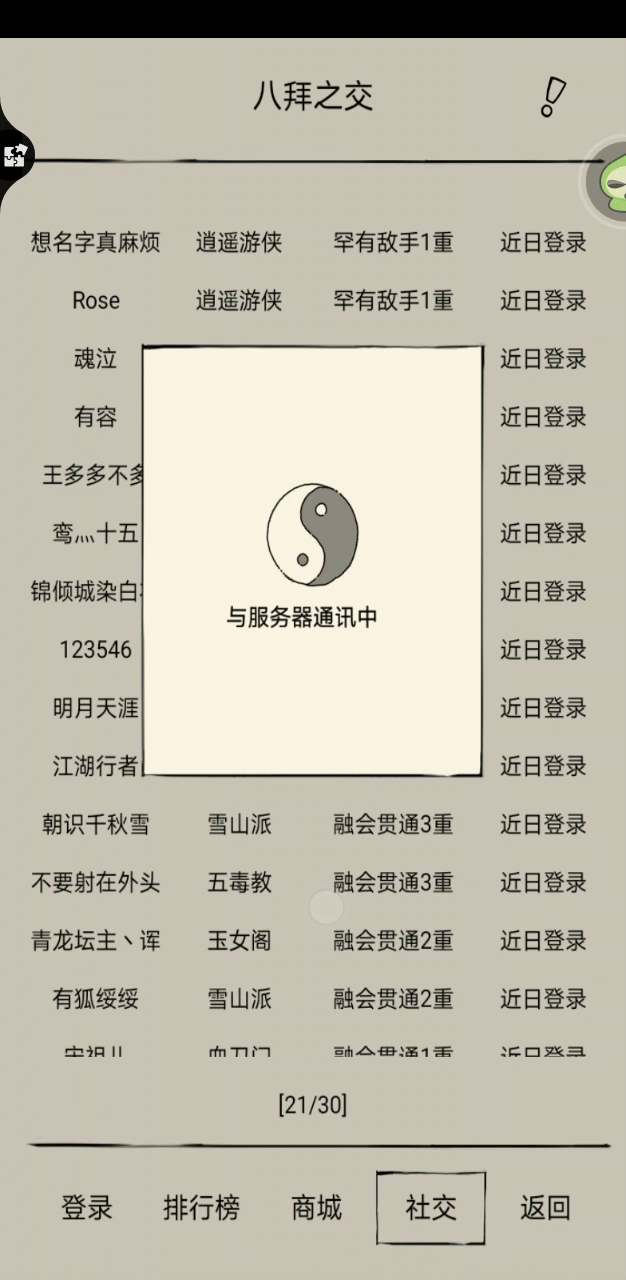Open player Rose's row
This screenshot has height=1280, width=626.
[x=309, y=300]
